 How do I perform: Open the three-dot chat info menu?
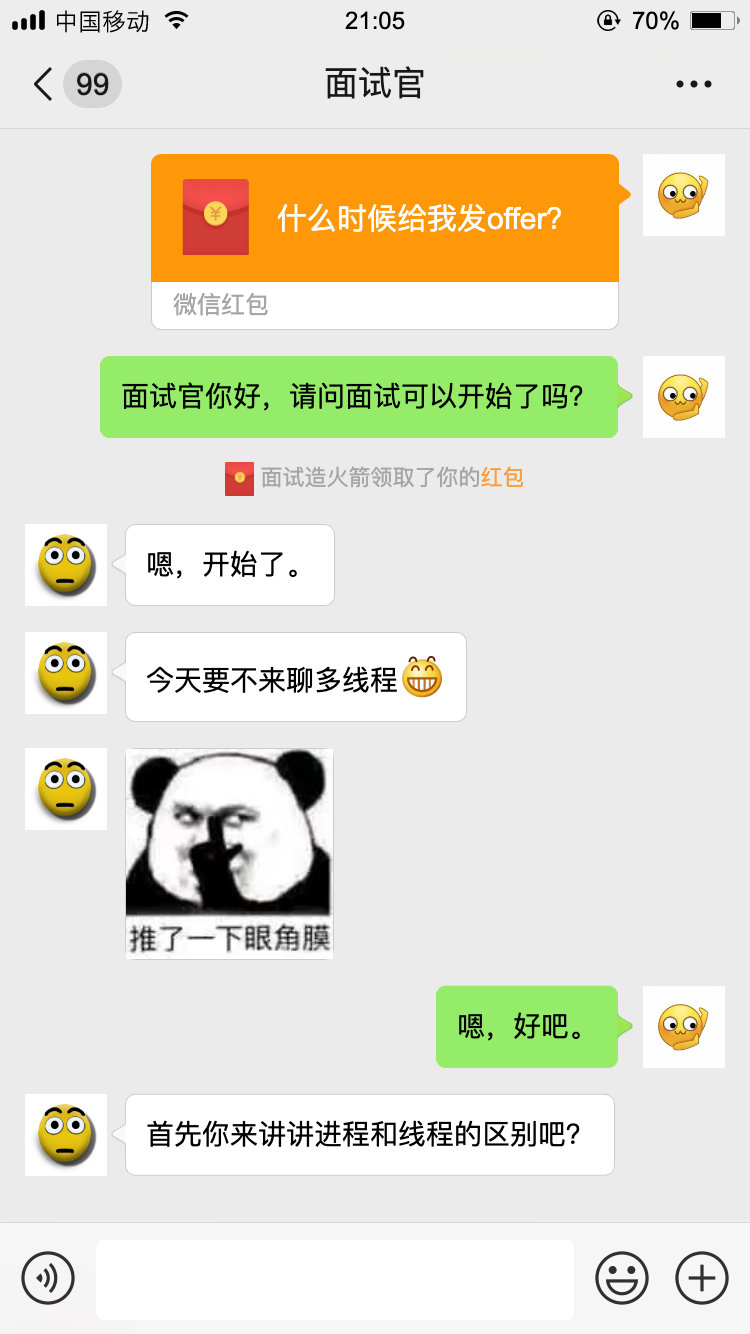pos(693,85)
